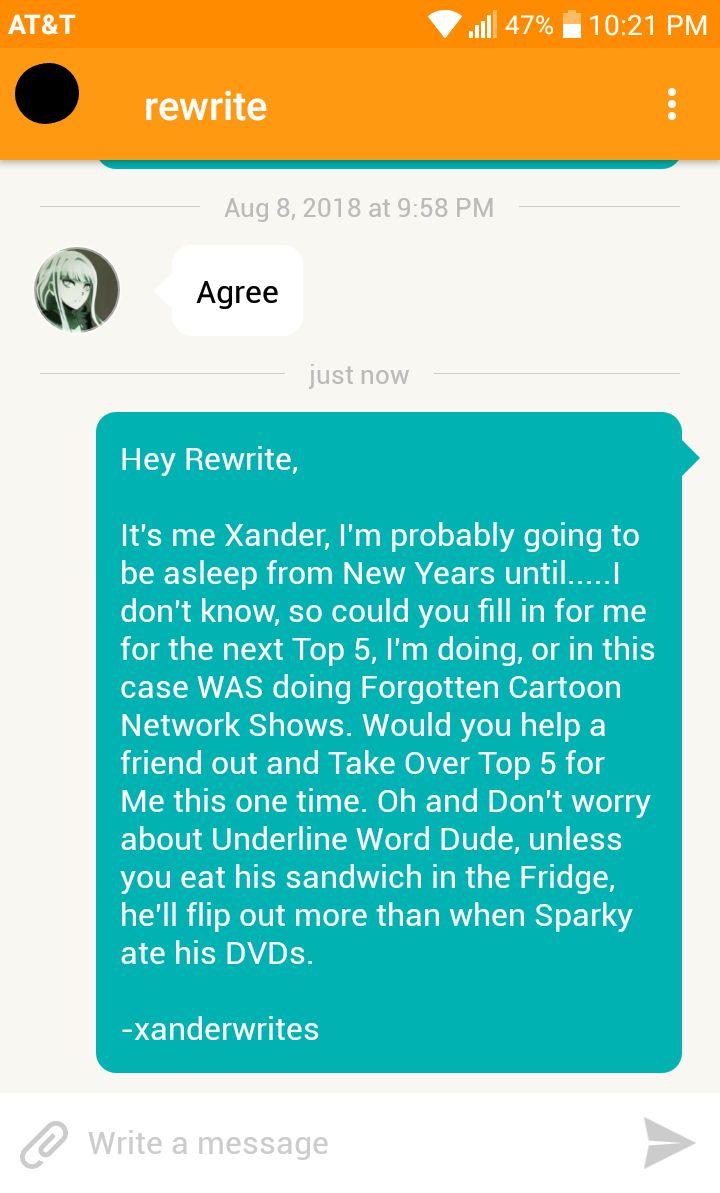Open the three-dot overflow menu
The height and width of the screenshot is (1193, 720).
[x=672, y=105]
